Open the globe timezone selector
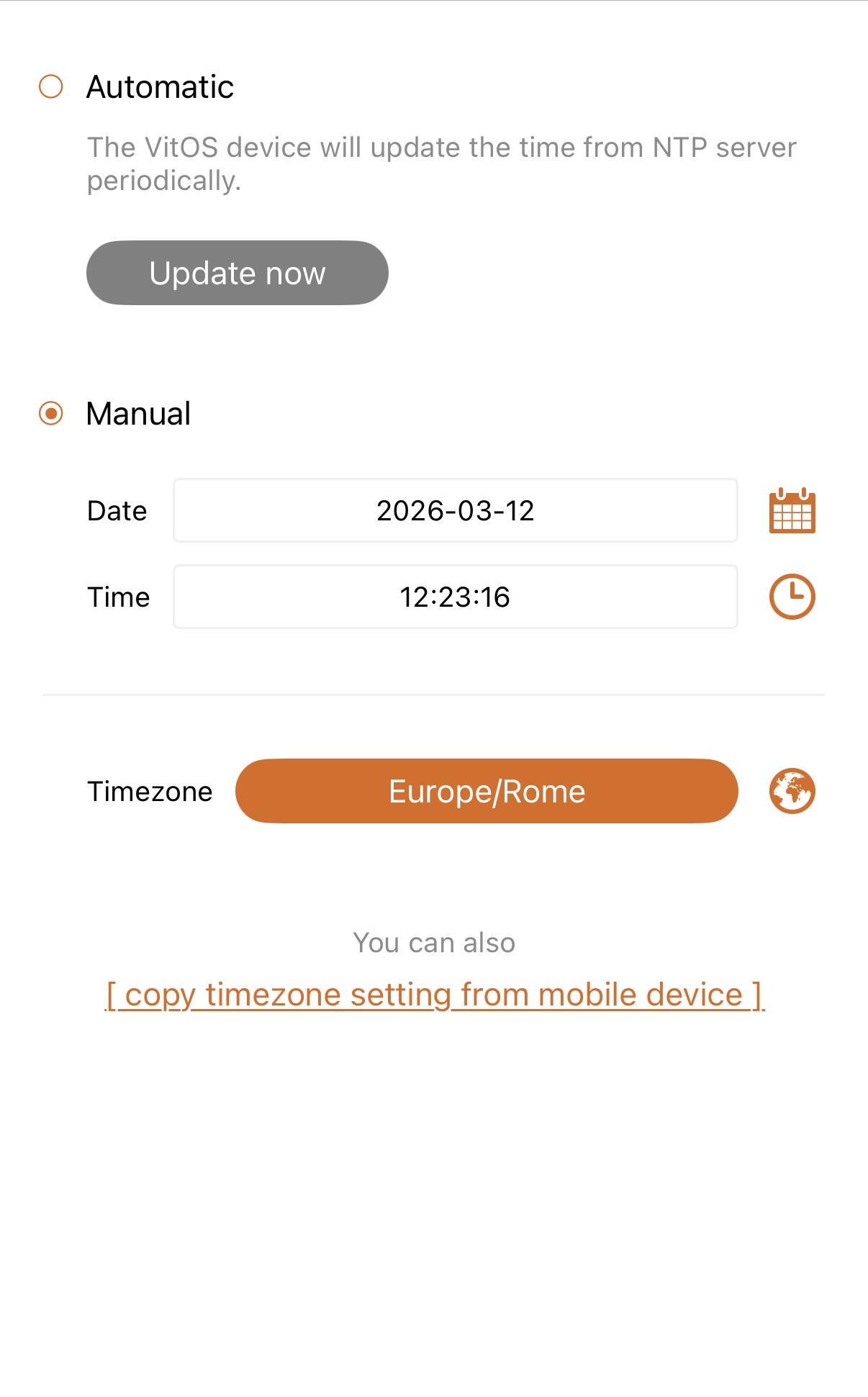The image size is (868, 1397). 792,791
